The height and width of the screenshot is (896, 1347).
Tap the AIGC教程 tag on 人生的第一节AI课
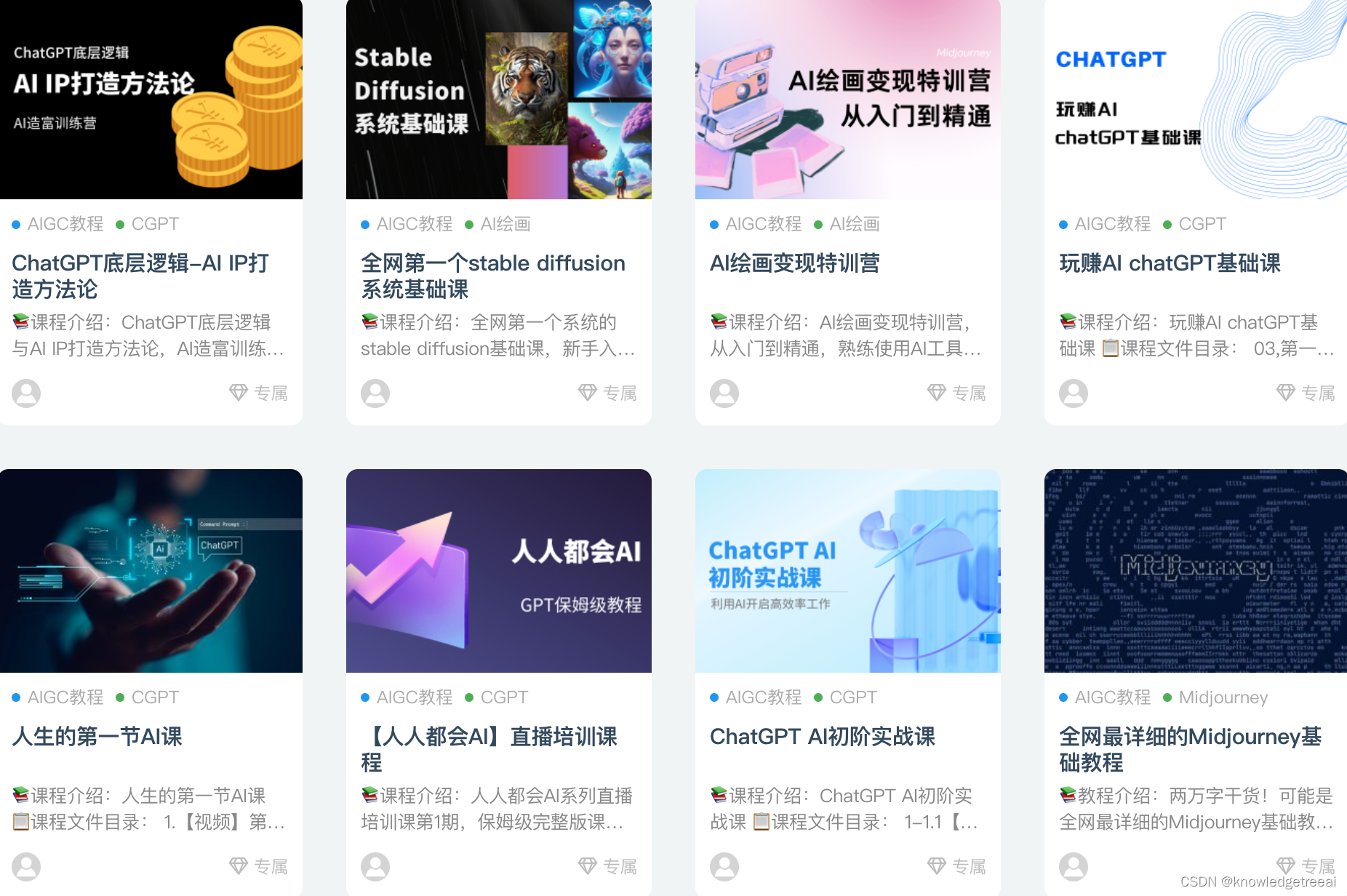coord(65,697)
